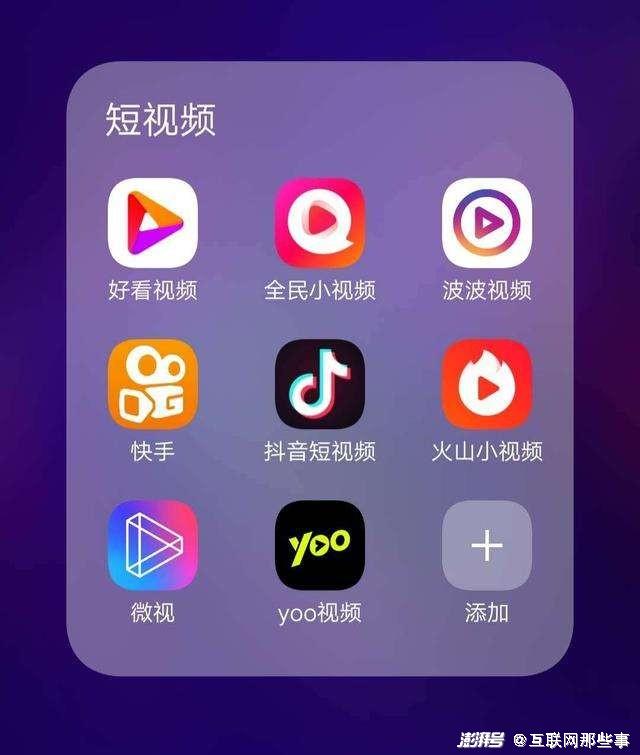
Task: Open the 微视 app
Action: click(153, 545)
